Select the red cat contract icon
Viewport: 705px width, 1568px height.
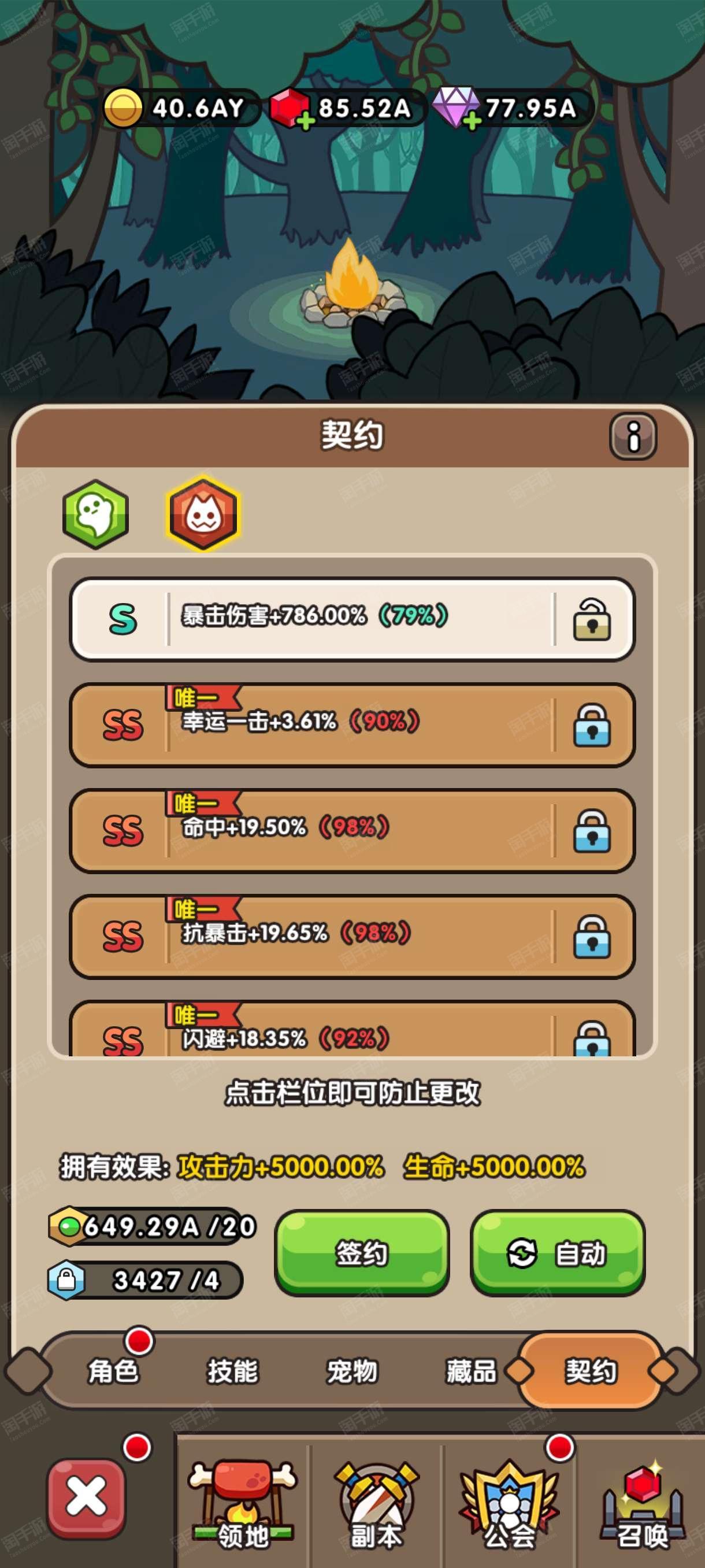(203, 515)
